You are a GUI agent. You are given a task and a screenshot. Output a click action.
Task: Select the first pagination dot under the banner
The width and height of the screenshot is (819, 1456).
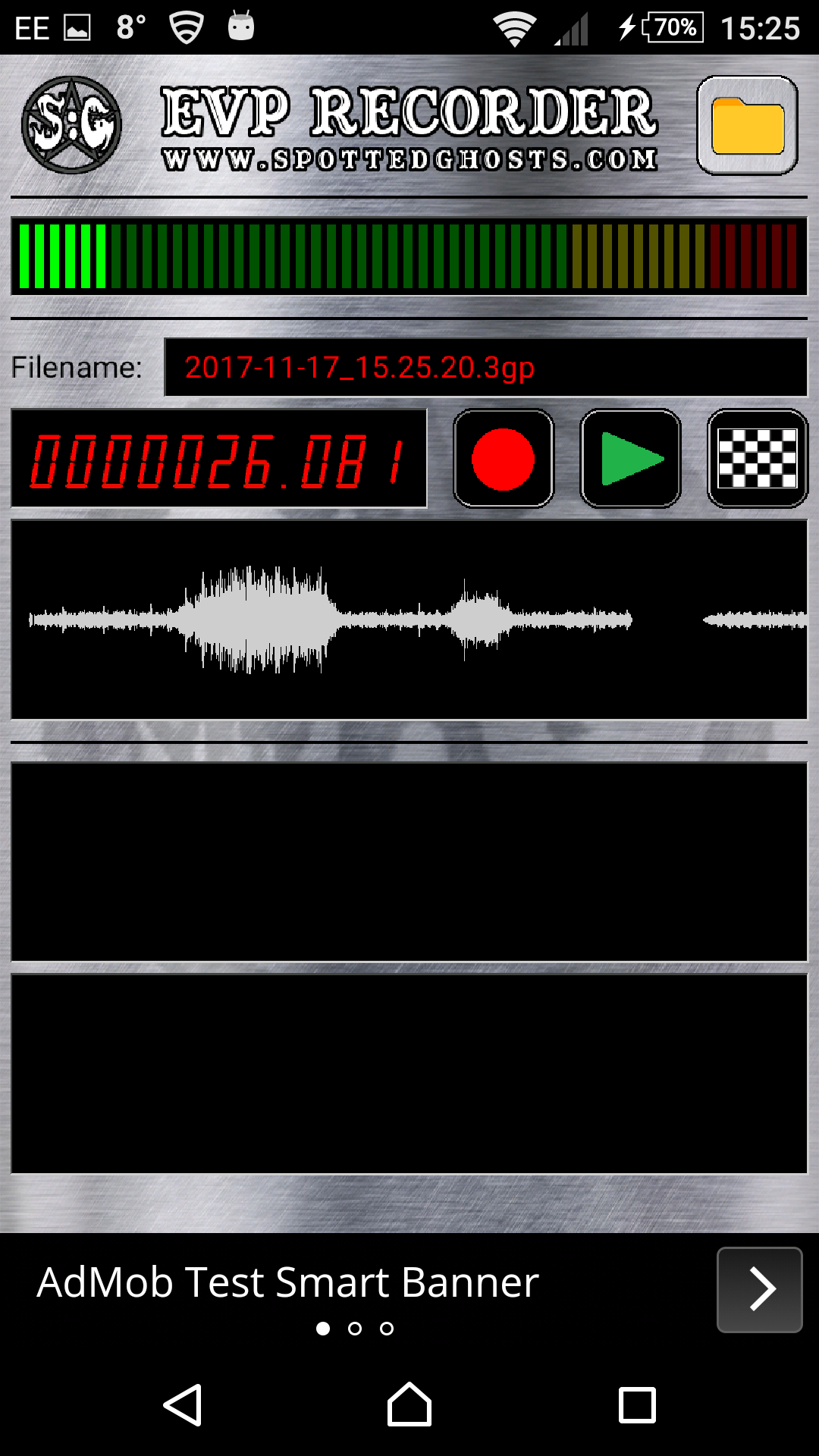tap(324, 1329)
